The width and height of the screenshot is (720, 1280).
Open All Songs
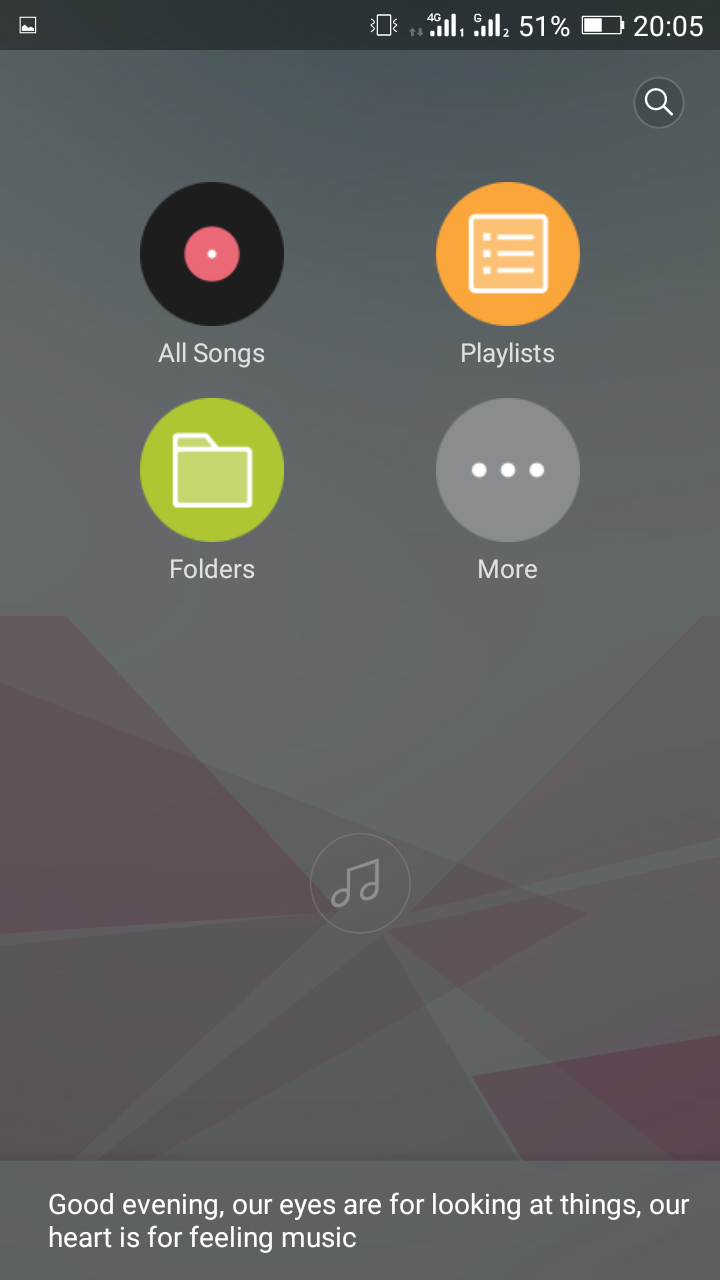click(212, 254)
